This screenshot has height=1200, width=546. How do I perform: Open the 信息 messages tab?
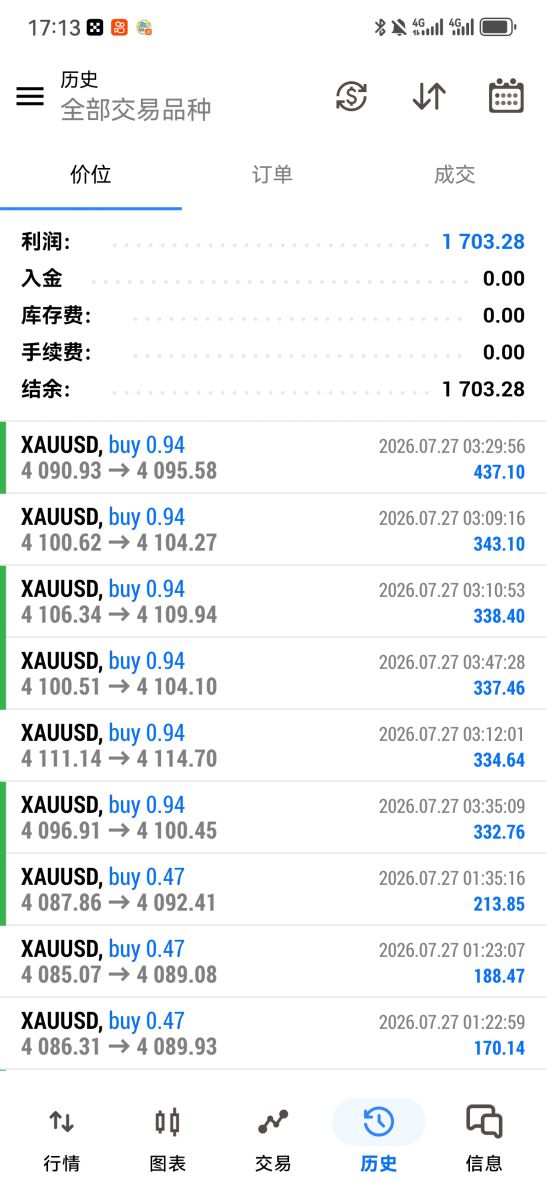point(484,1137)
